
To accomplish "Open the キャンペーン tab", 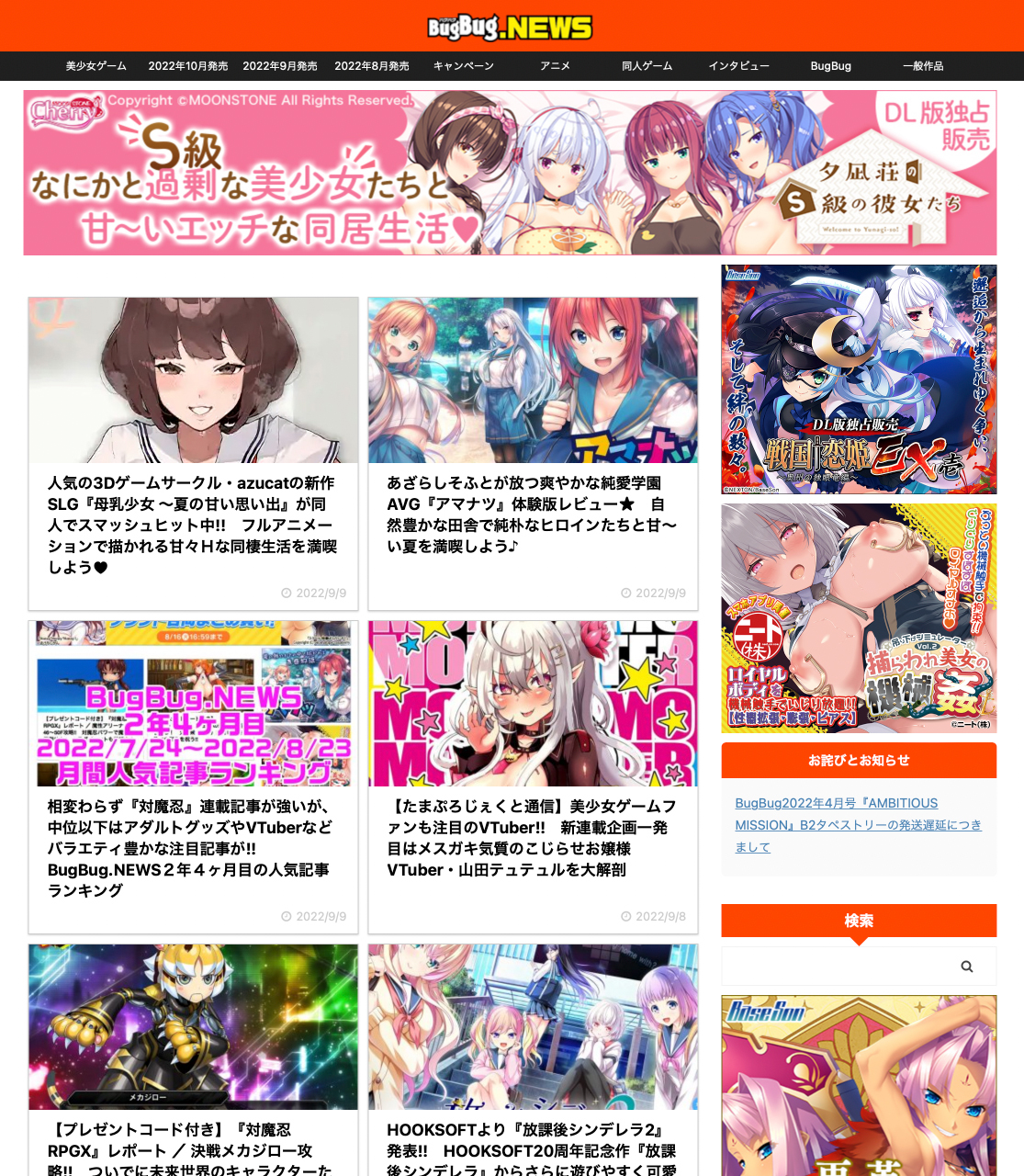I will 464,66.
